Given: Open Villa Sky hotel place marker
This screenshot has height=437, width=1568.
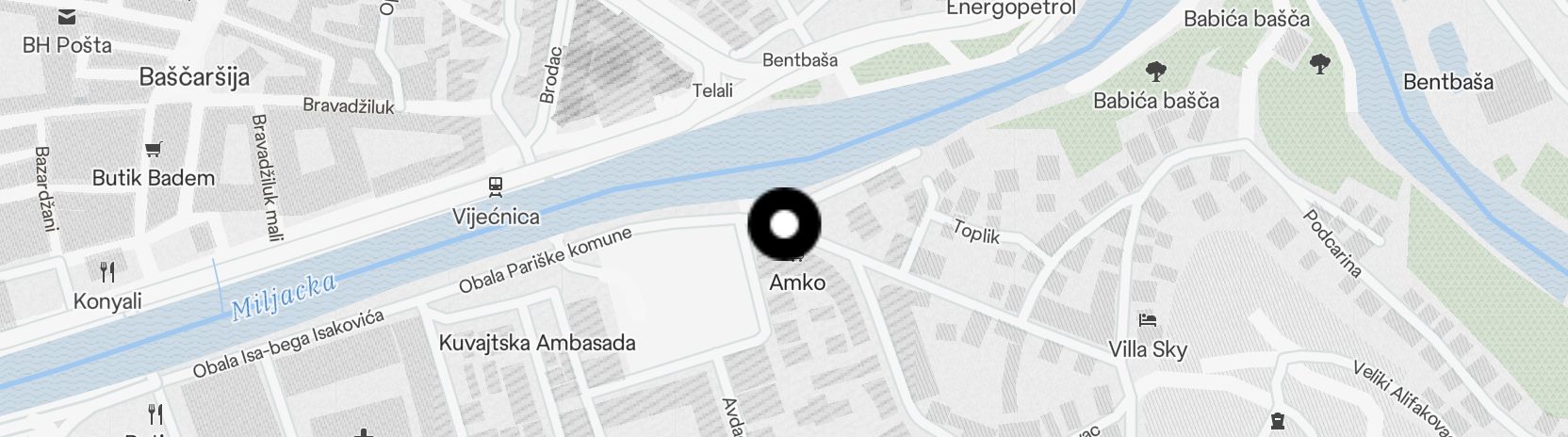Looking at the screenshot, I should [1147, 320].
